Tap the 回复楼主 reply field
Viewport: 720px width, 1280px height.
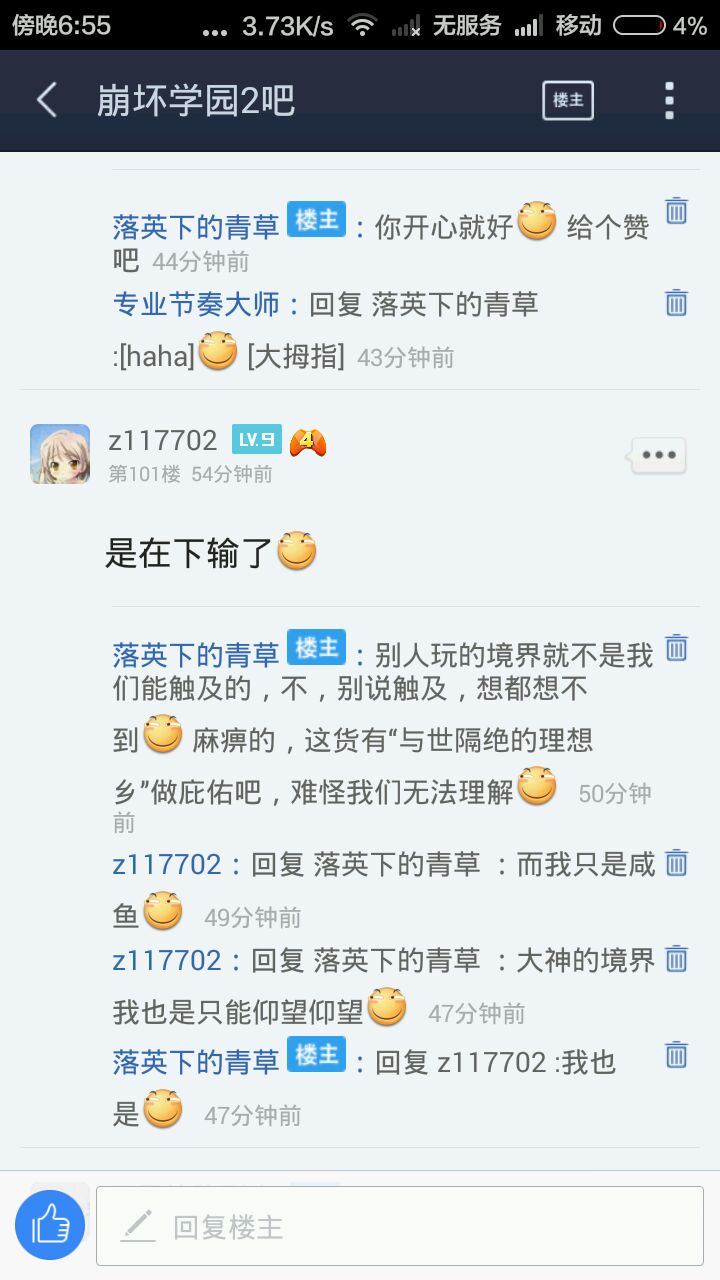400,1226
